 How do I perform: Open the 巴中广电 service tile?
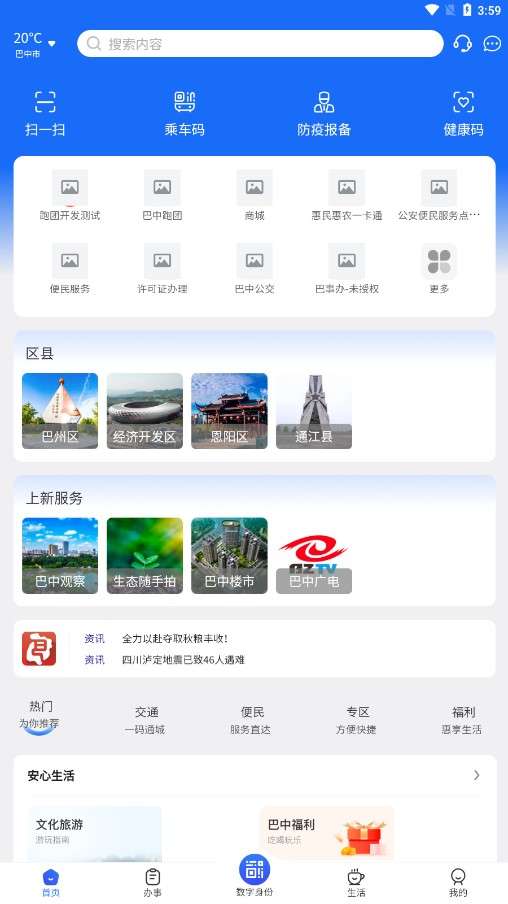[314, 556]
